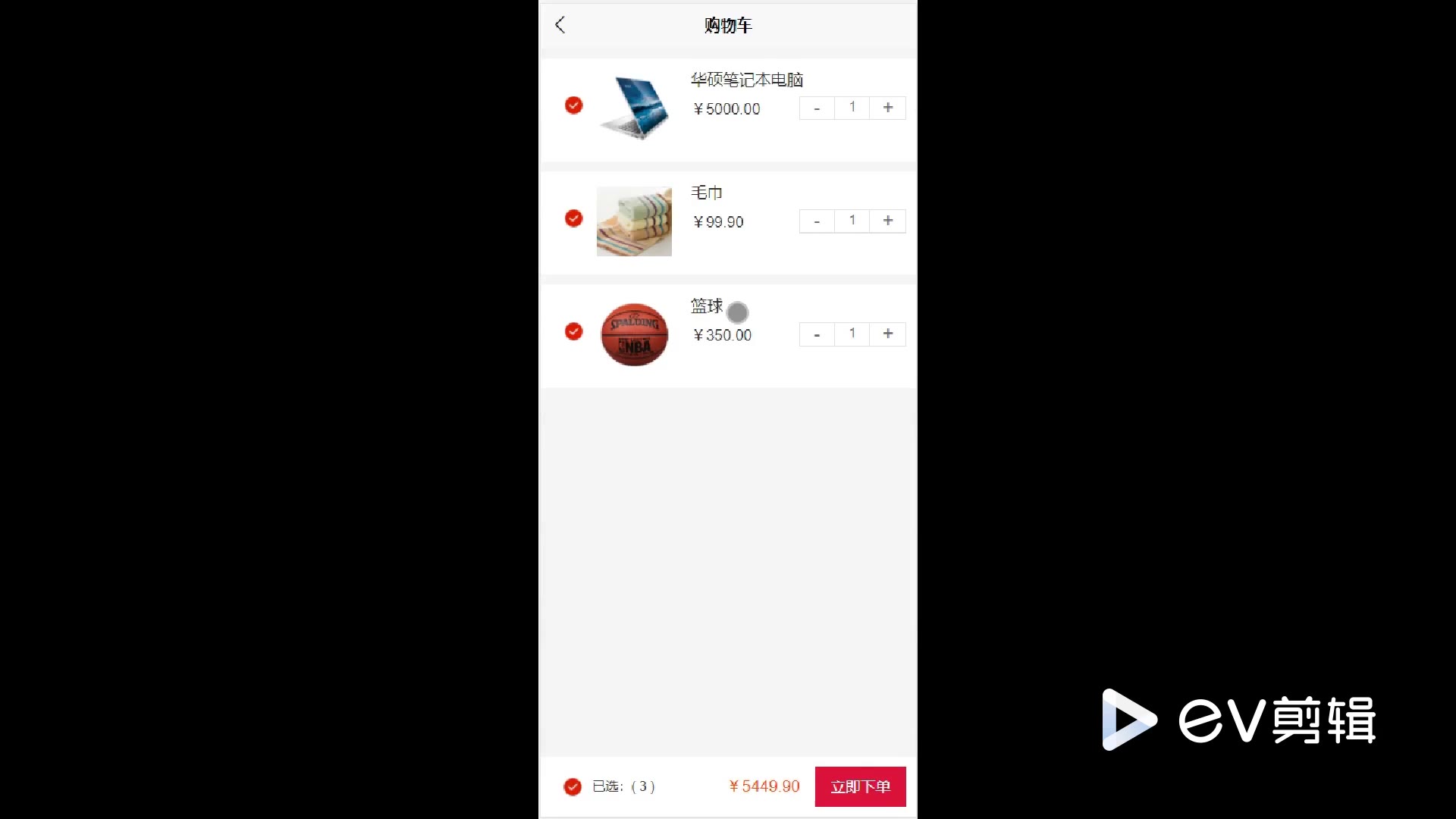
Task: Place the order with 立即下单
Action: [860, 787]
